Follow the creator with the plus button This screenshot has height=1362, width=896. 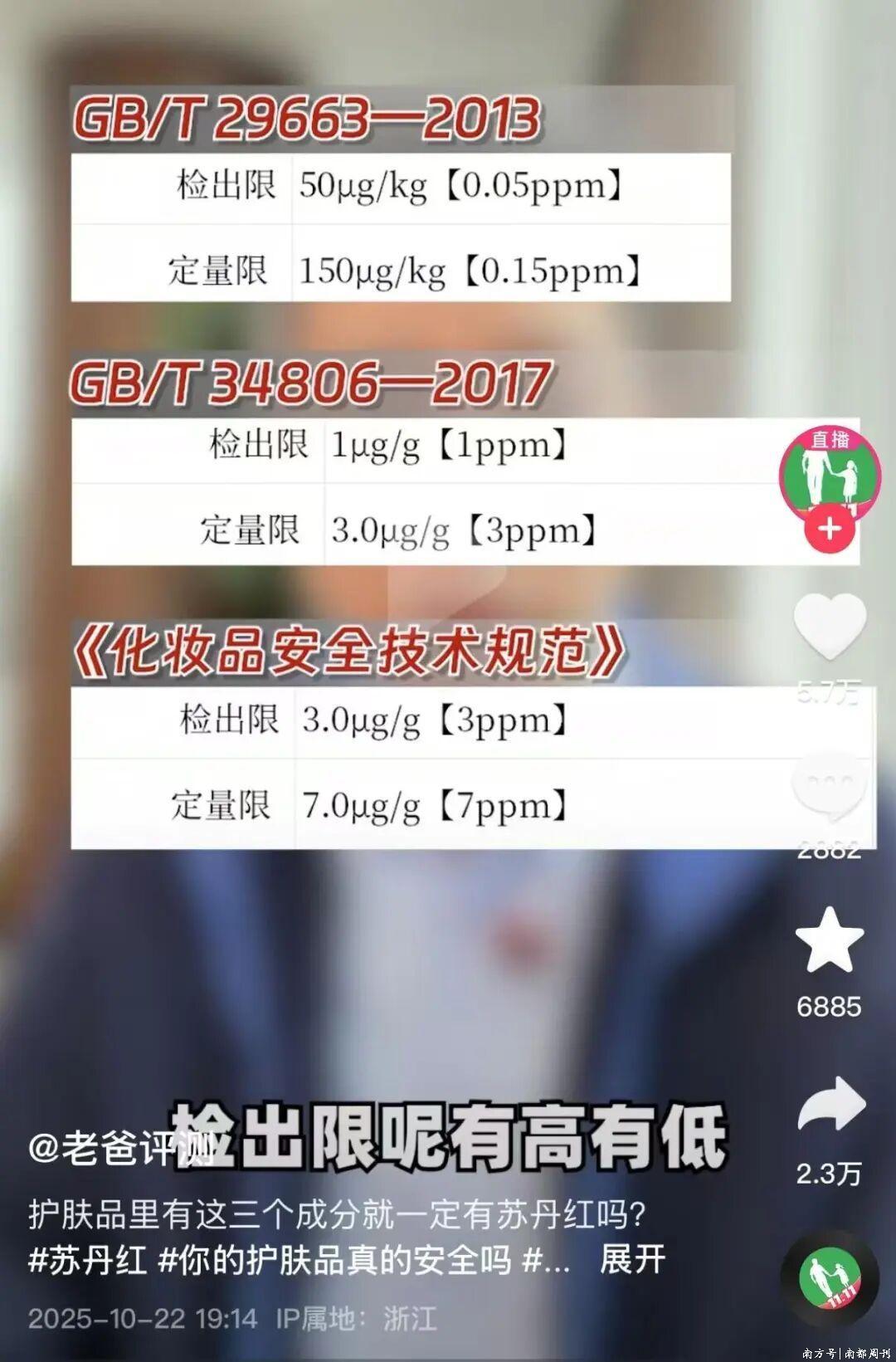tap(829, 530)
